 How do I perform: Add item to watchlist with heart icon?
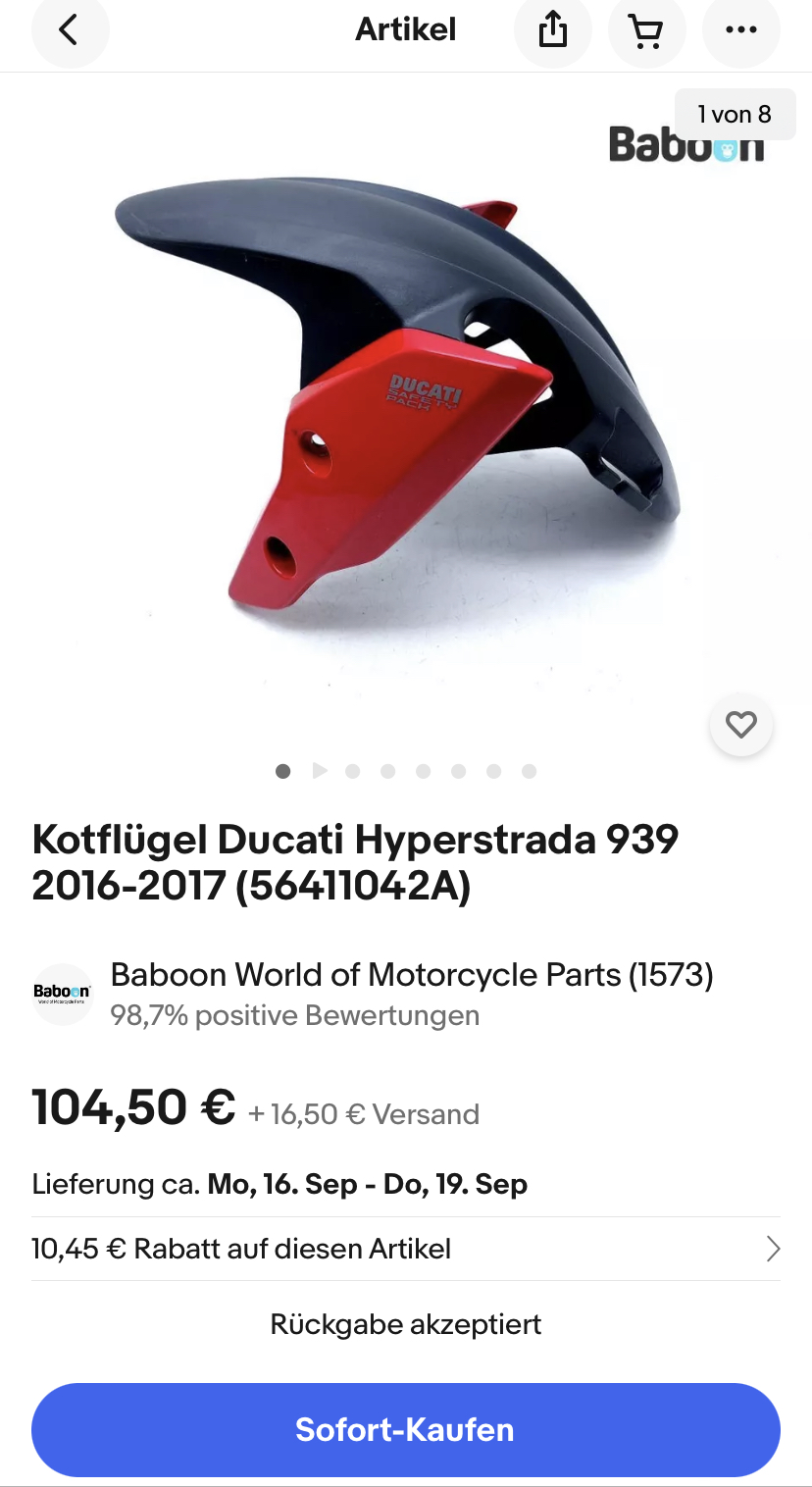click(x=740, y=725)
